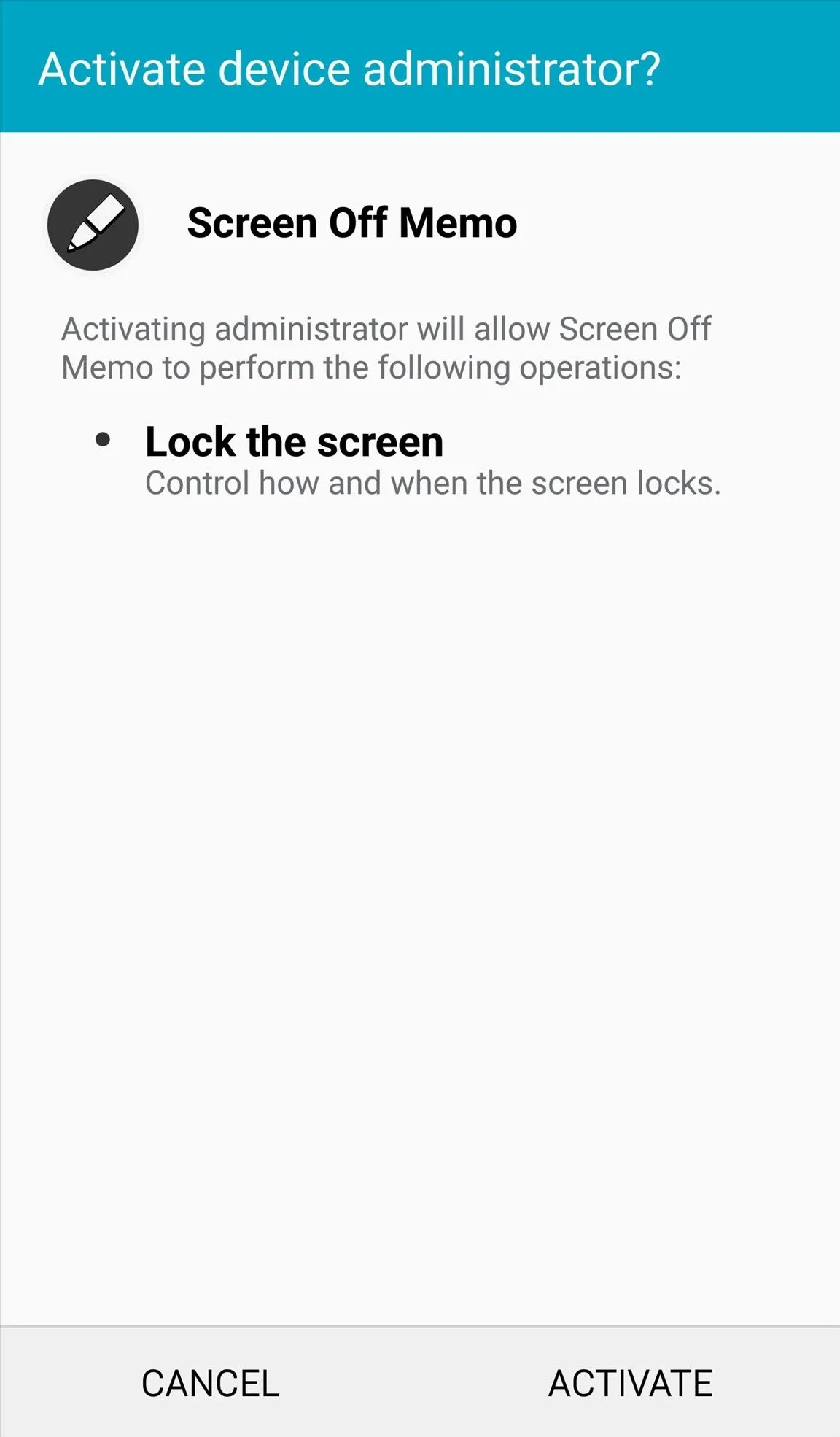
Task: Cancel the device administrator request
Action: 210,1383
